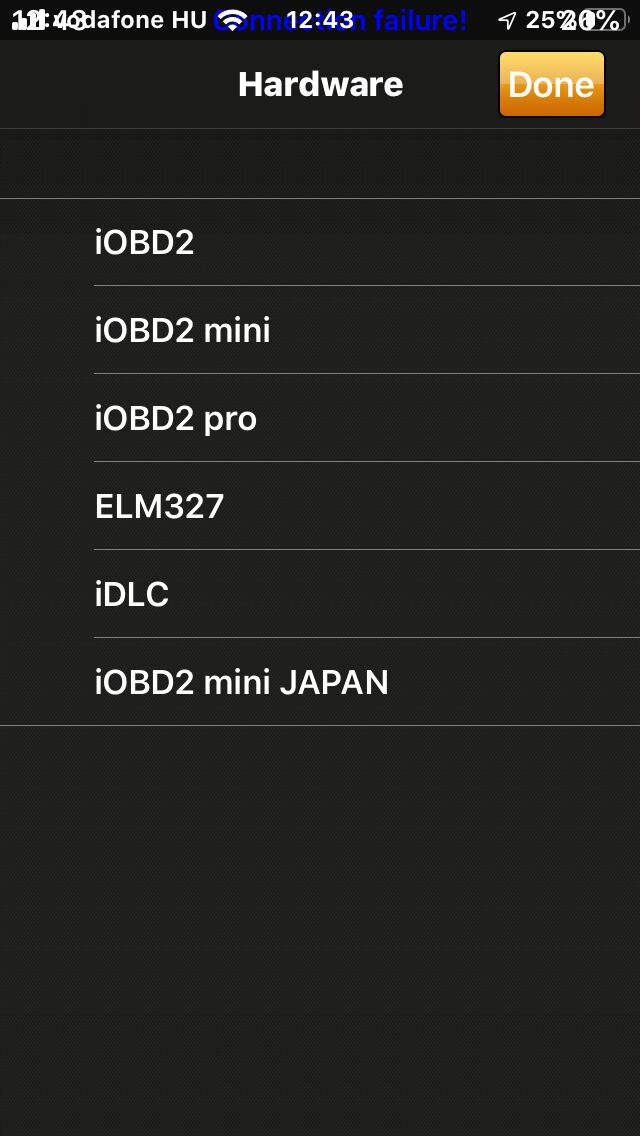Choose the iDLC hardware row
This screenshot has width=640, height=1136.
(x=320, y=594)
